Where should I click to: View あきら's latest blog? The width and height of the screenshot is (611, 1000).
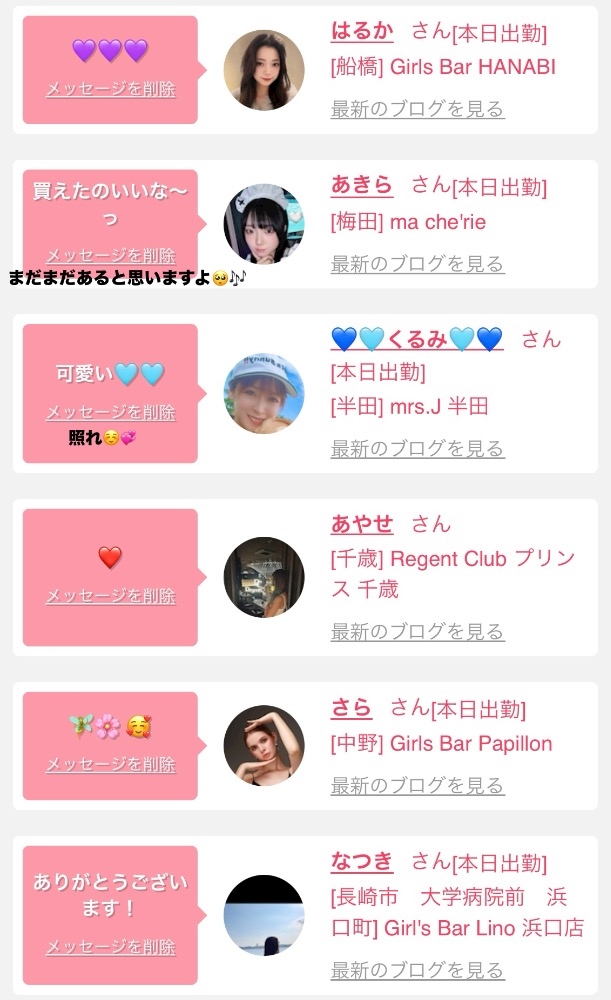(417, 264)
